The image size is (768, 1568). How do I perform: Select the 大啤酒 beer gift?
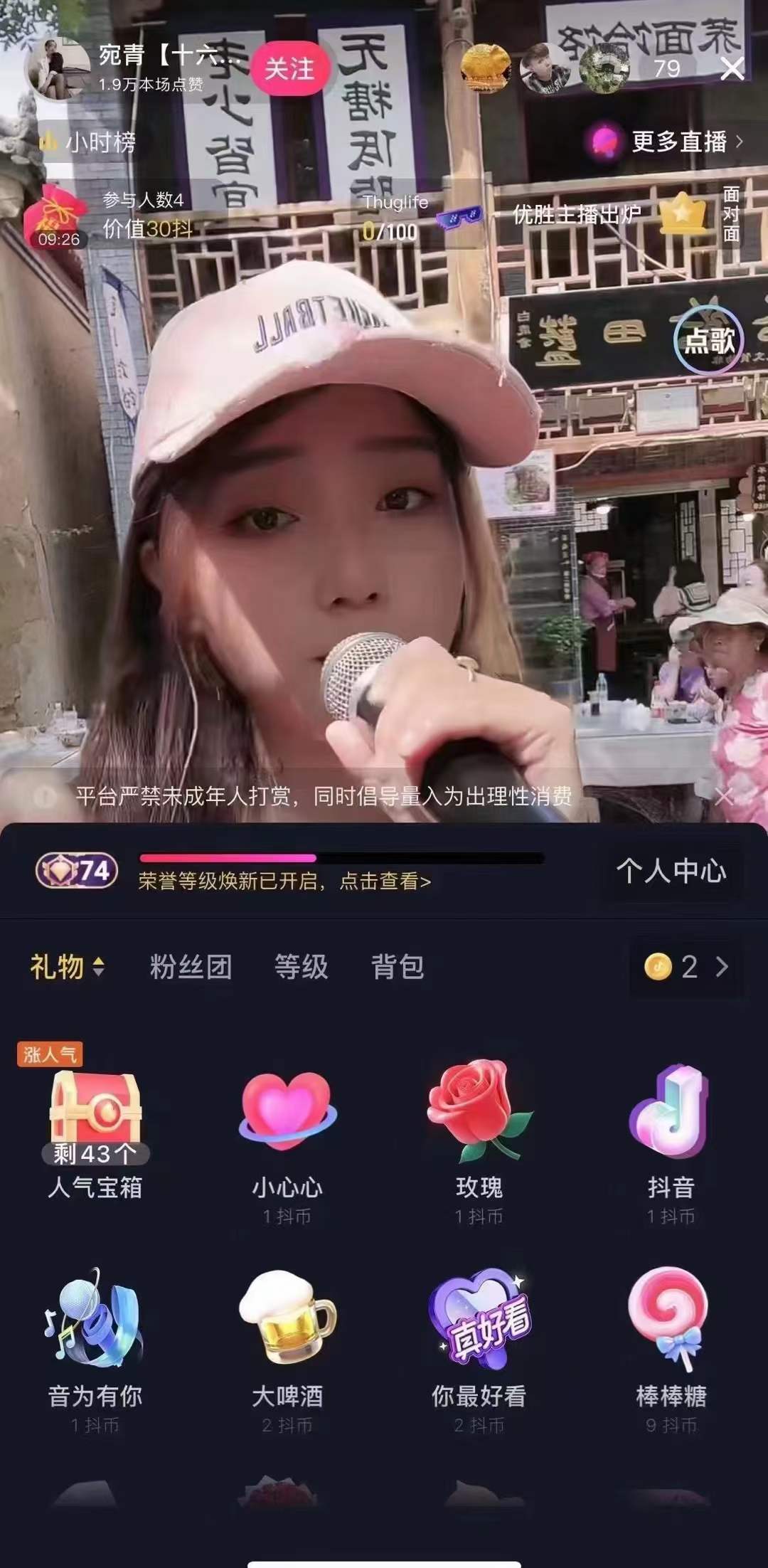coord(287,1337)
